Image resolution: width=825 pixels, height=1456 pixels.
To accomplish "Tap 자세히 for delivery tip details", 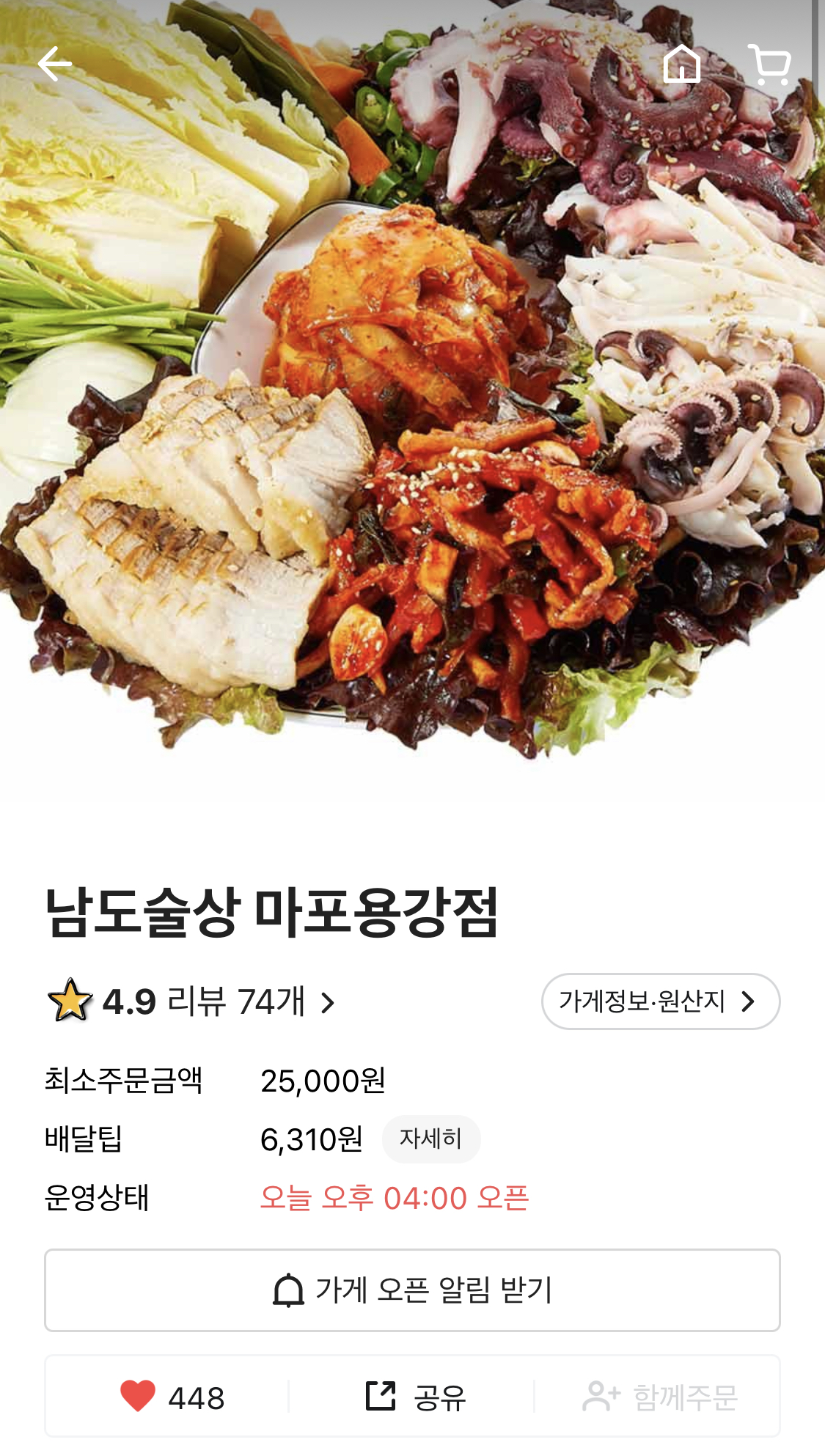I will click(431, 1139).
